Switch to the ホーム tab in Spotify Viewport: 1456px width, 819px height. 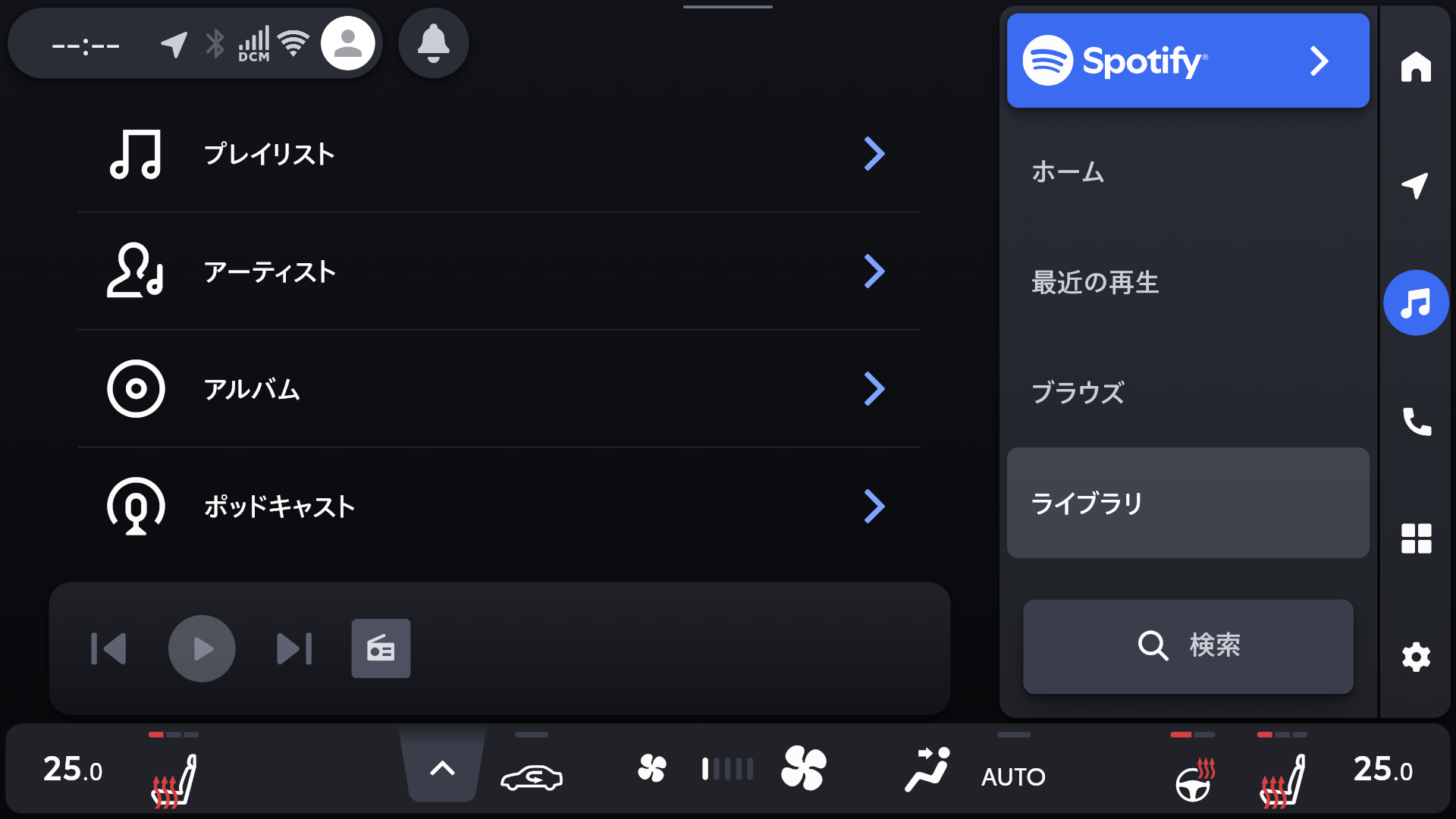(x=1188, y=172)
